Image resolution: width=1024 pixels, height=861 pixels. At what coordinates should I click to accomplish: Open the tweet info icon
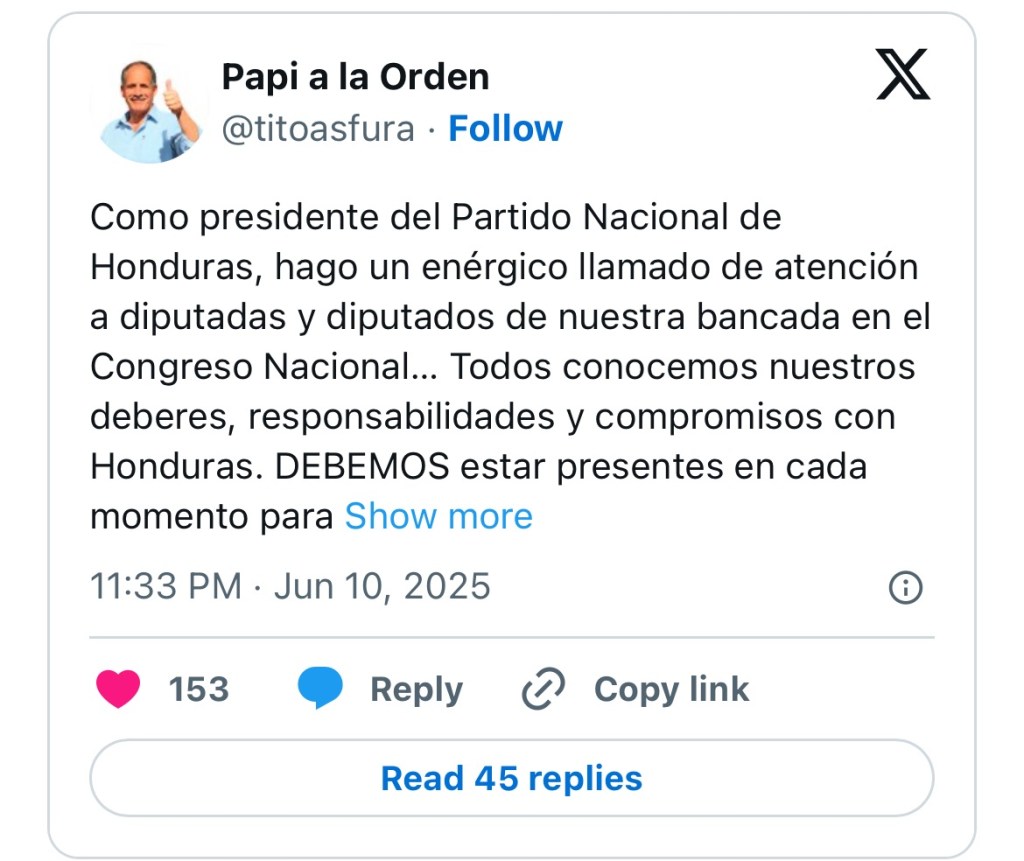(x=905, y=587)
